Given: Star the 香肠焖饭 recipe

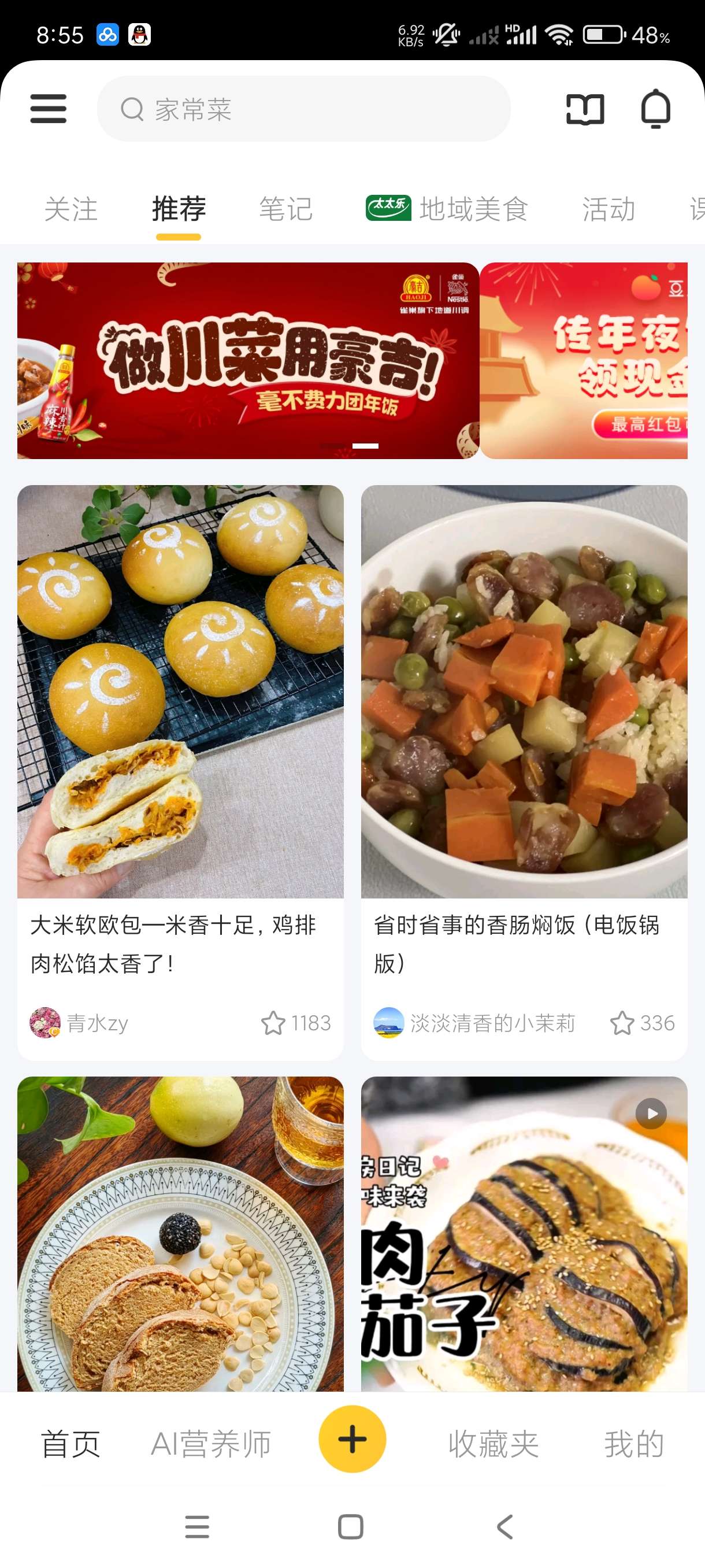Looking at the screenshot, I should pos(622,1023).
